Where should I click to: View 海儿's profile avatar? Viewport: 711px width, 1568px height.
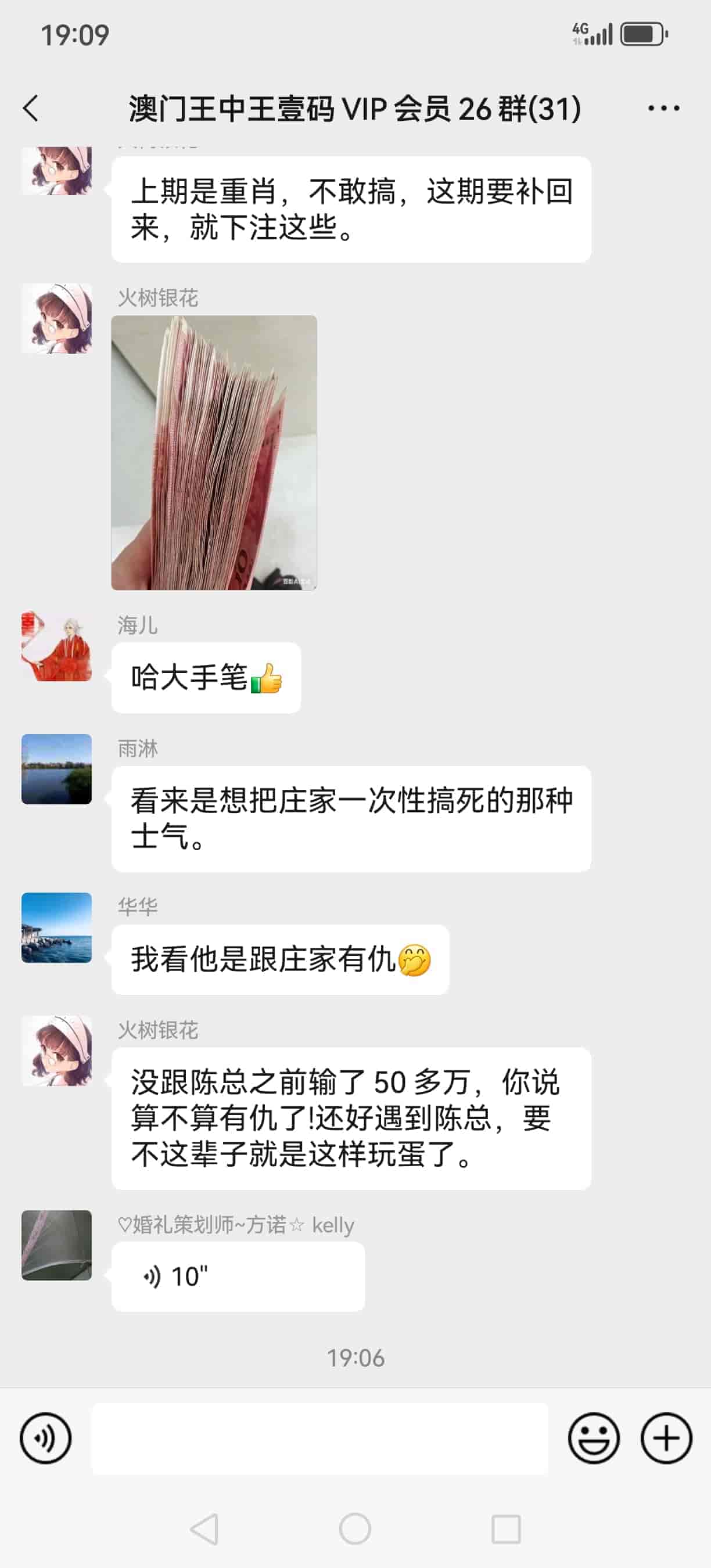(56, 646)
